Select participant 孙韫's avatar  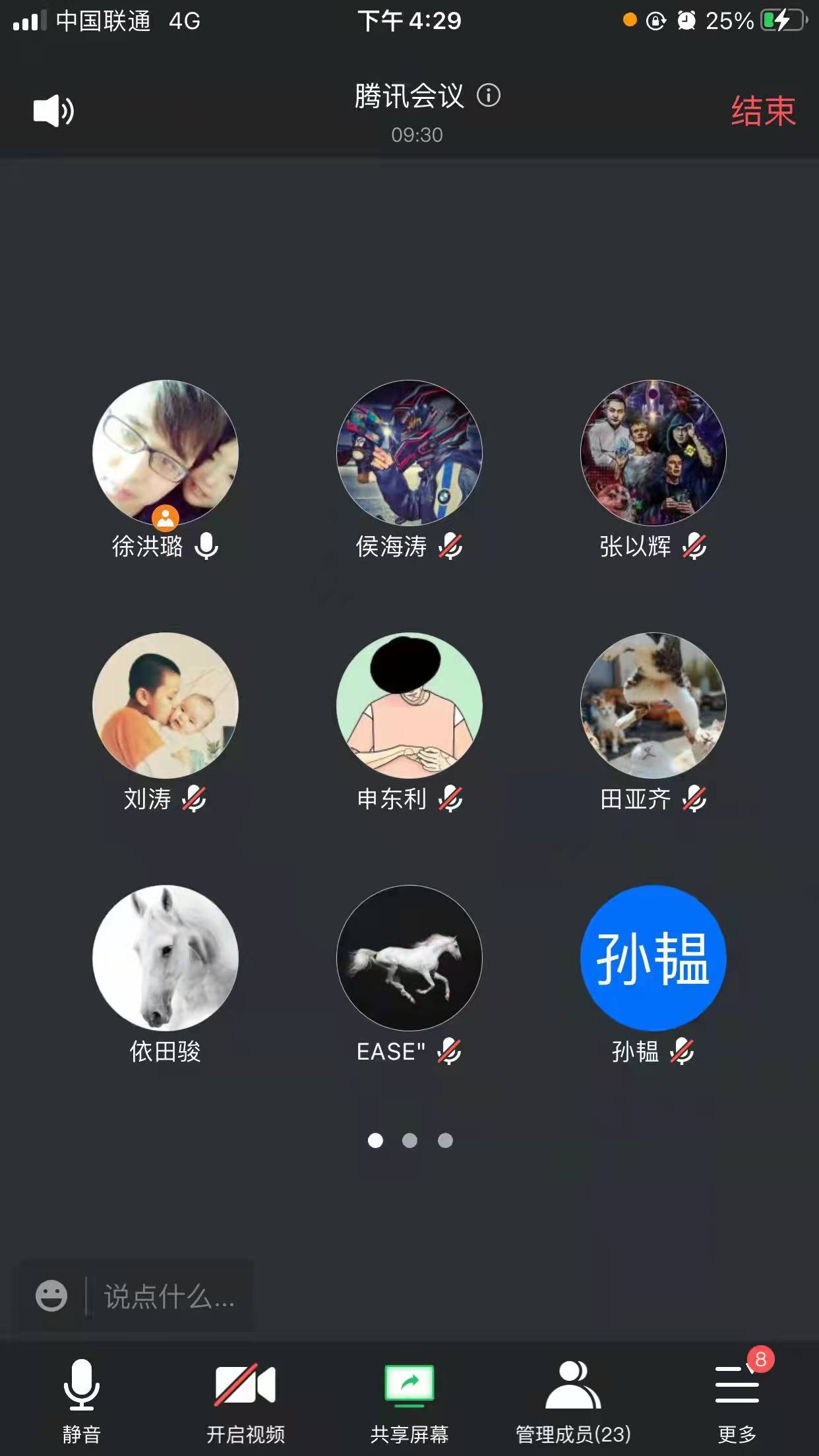click(653, 957)
